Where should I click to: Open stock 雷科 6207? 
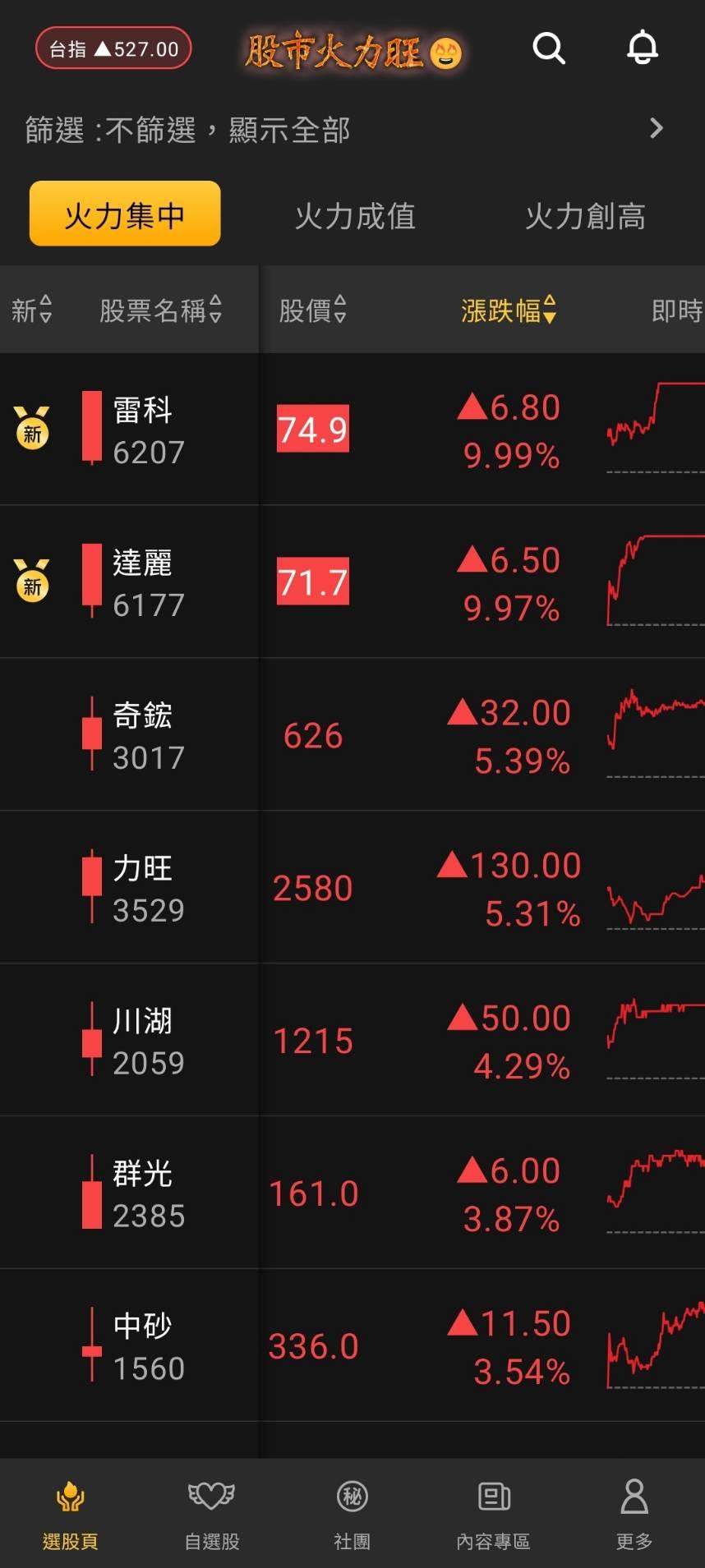352,430
